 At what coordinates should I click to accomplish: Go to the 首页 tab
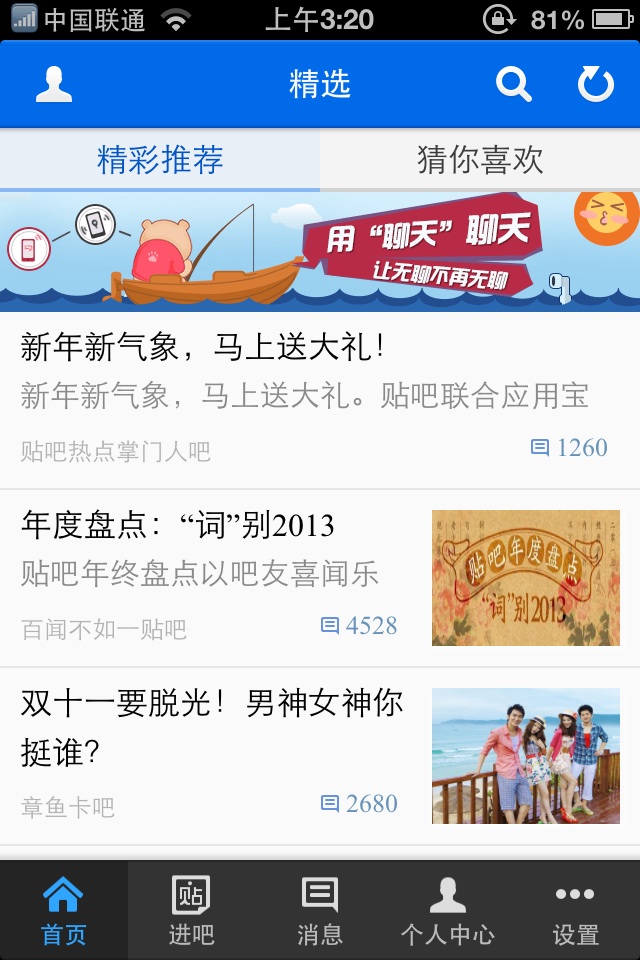coord(64,910)
